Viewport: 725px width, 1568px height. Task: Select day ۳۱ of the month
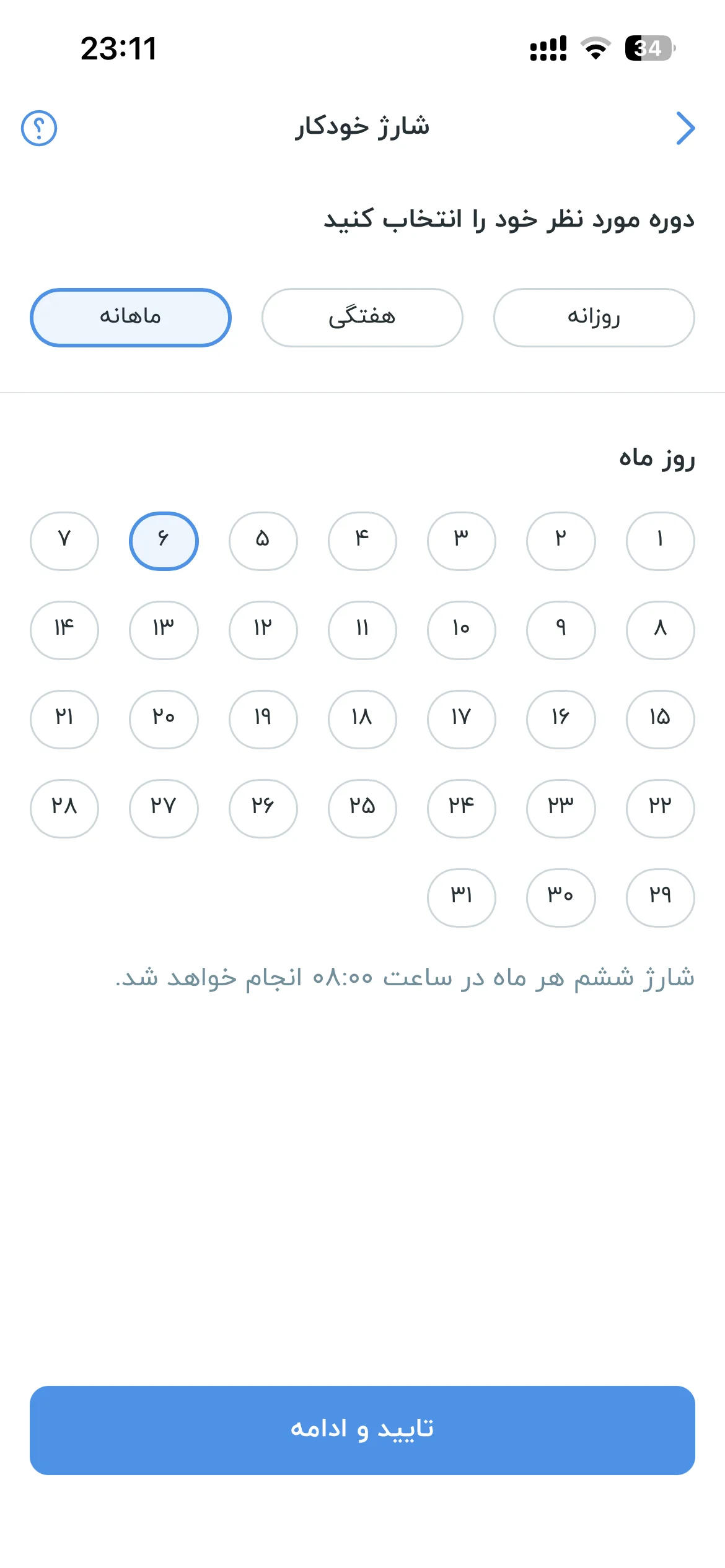click(x=461, y=897)
